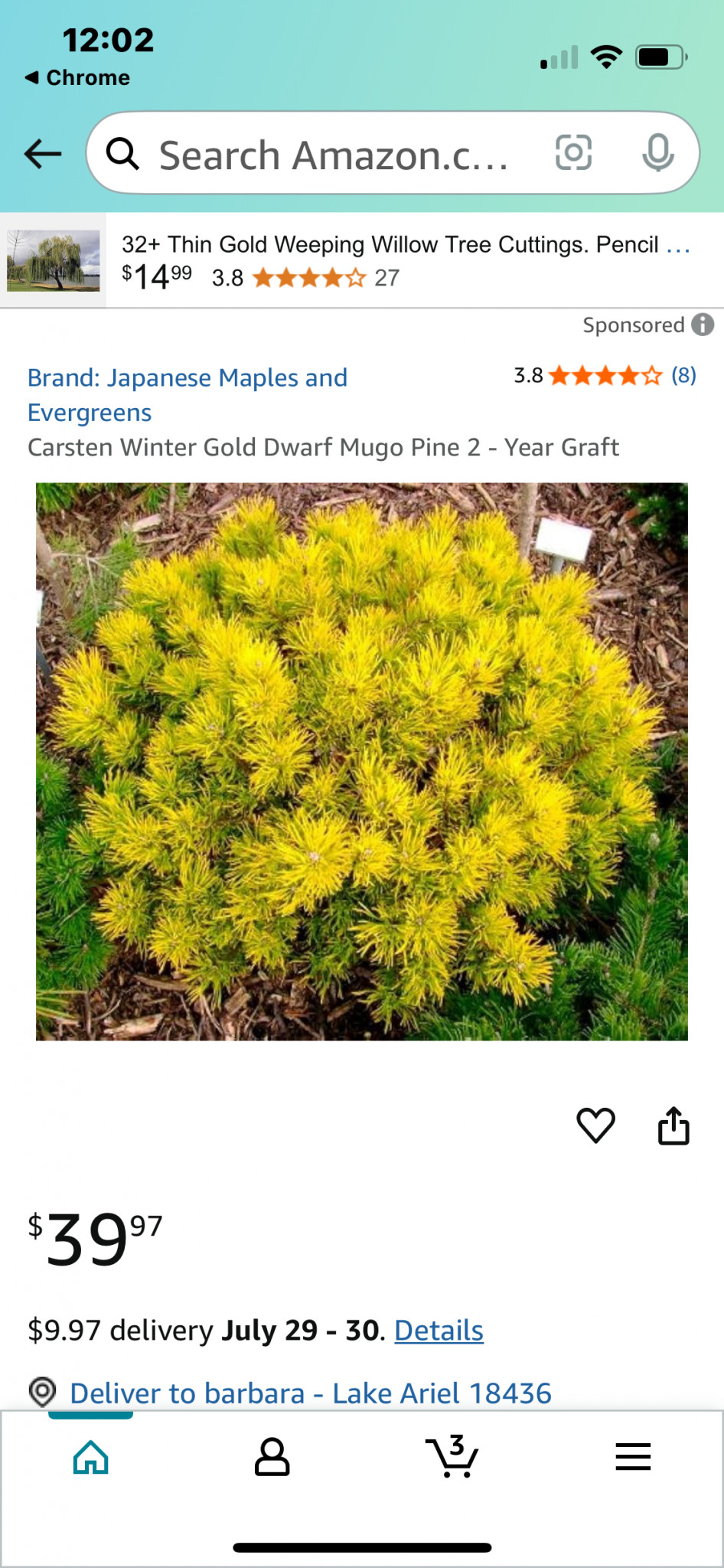Open the sponsored Weeping Willow Cuttings ad

point(362,260)
